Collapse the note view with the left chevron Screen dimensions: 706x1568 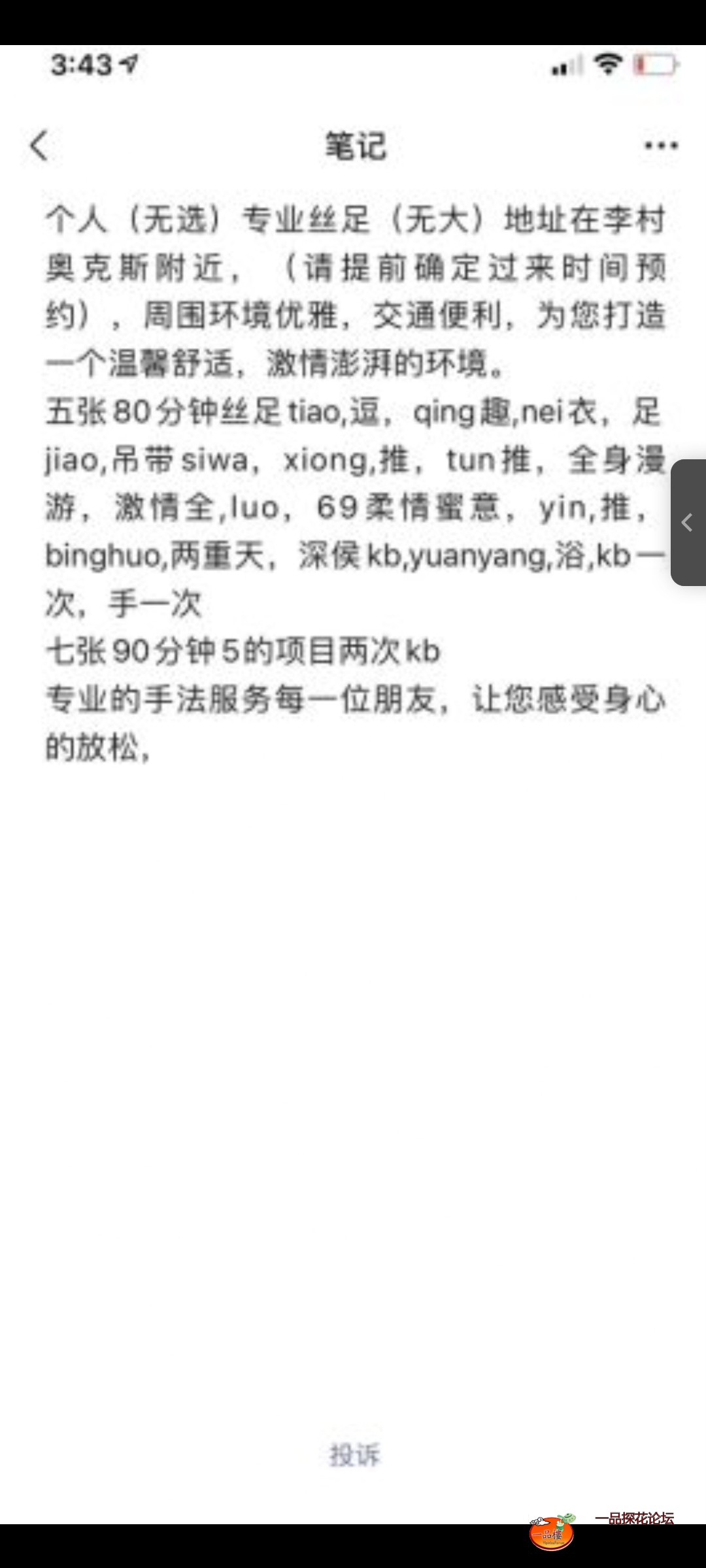[41, 146]
